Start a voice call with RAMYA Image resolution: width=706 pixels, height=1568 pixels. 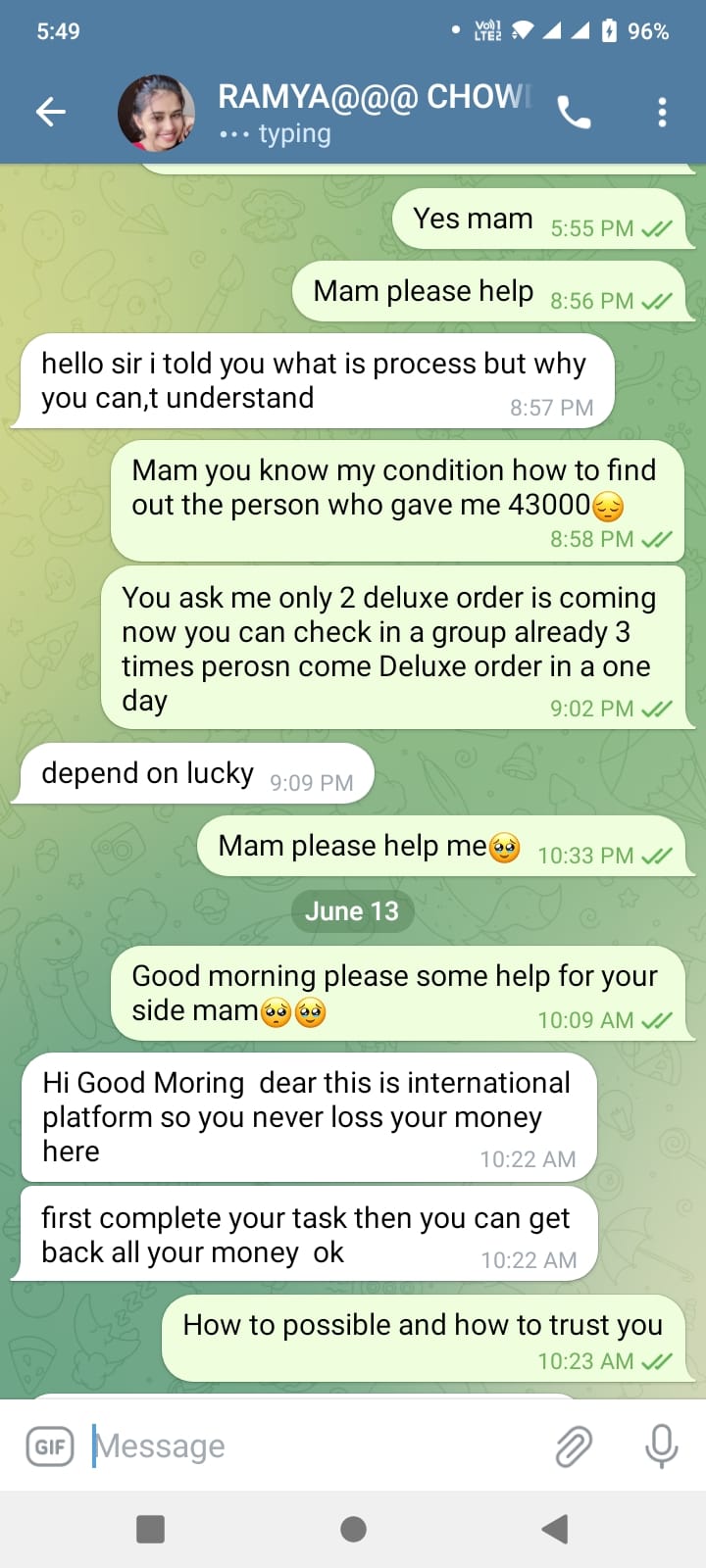574,114
